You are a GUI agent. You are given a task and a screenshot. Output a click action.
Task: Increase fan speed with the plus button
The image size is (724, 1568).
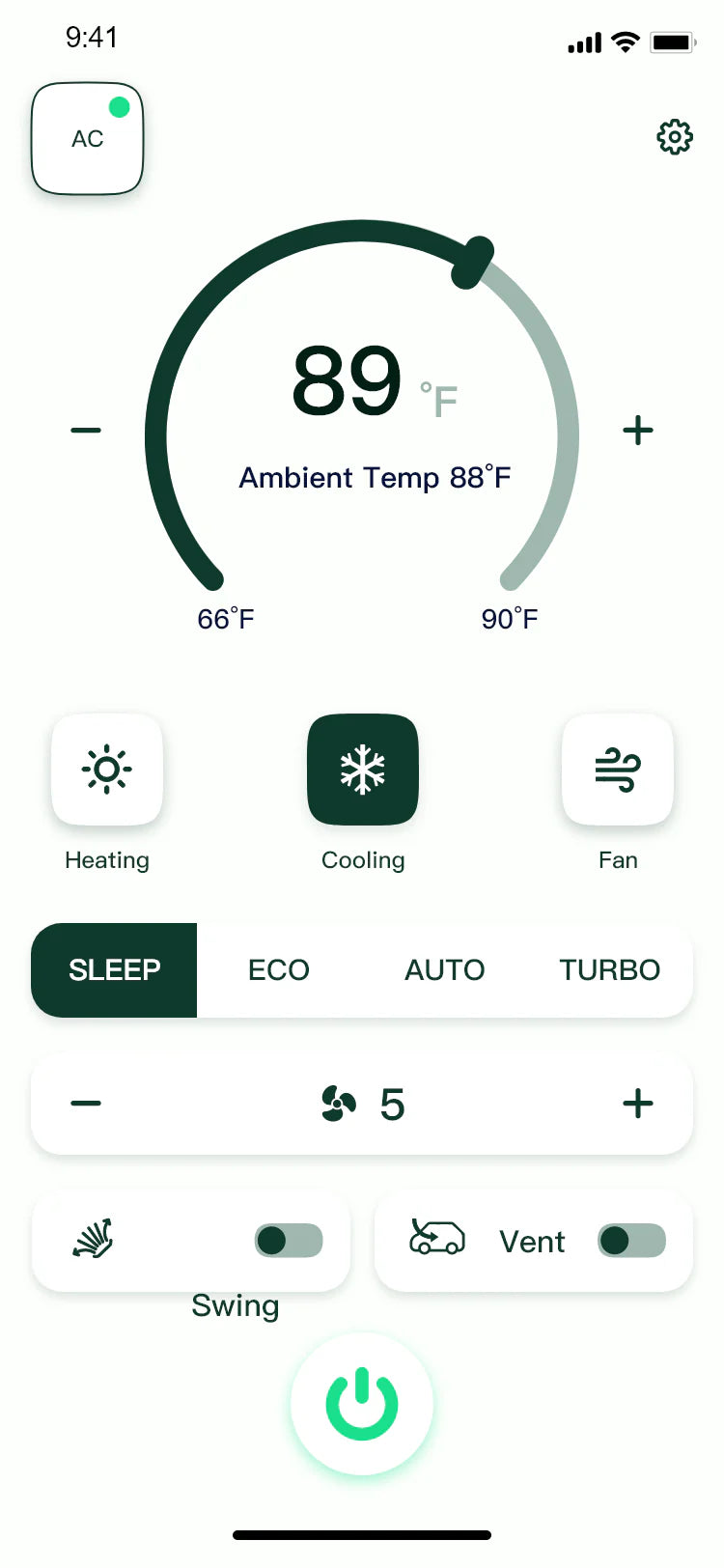[x=638, y=1103]
